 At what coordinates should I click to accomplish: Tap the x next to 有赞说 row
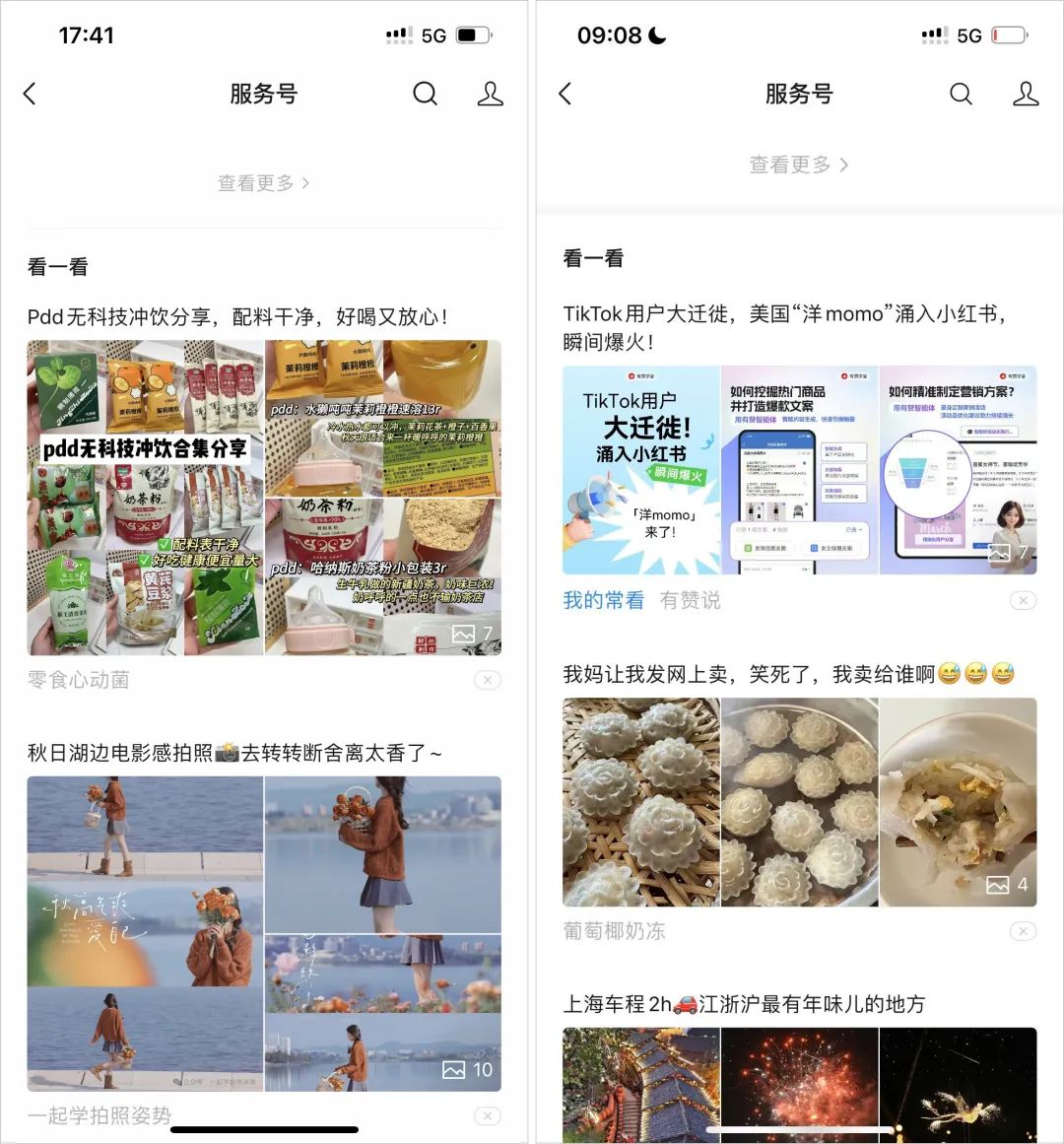1023,600
